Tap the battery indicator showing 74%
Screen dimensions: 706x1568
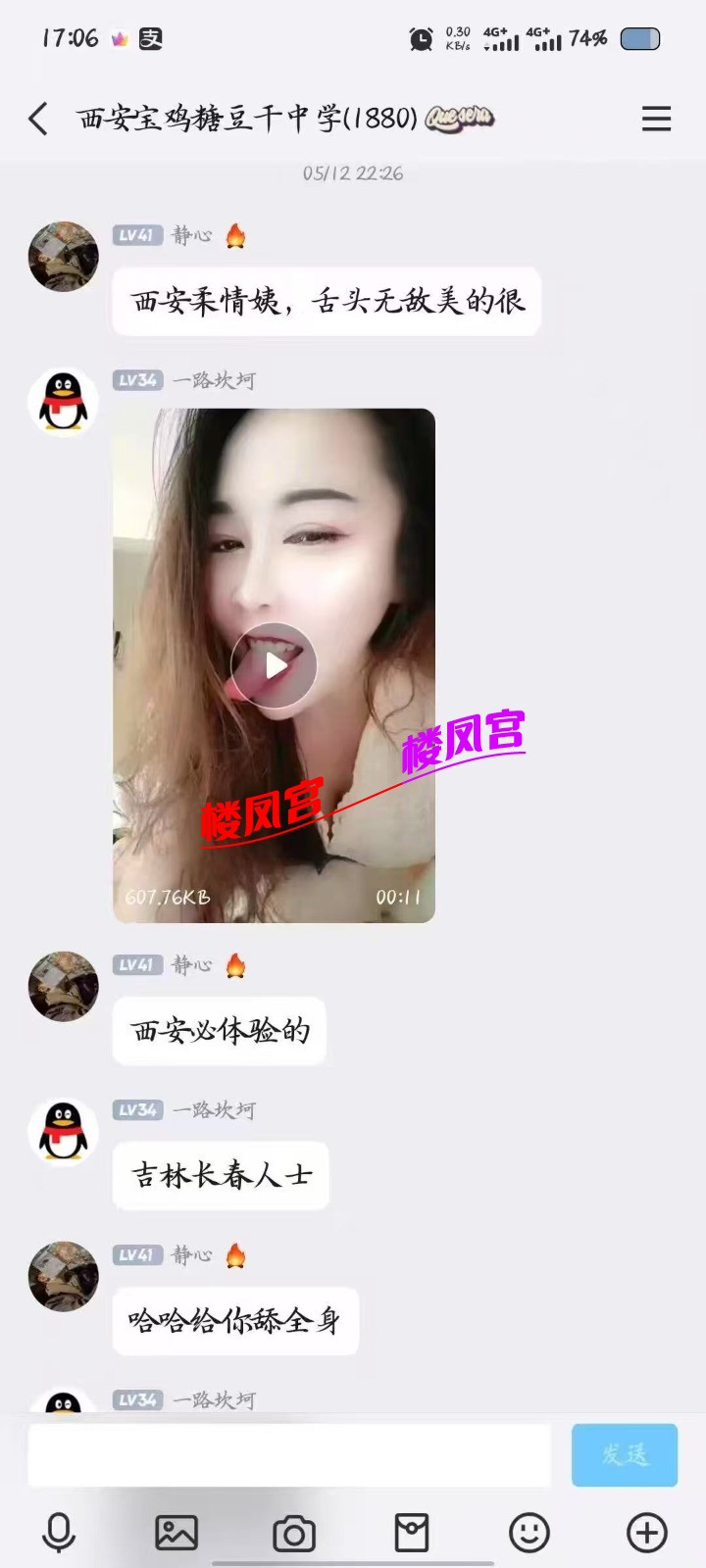coord(639,39)
